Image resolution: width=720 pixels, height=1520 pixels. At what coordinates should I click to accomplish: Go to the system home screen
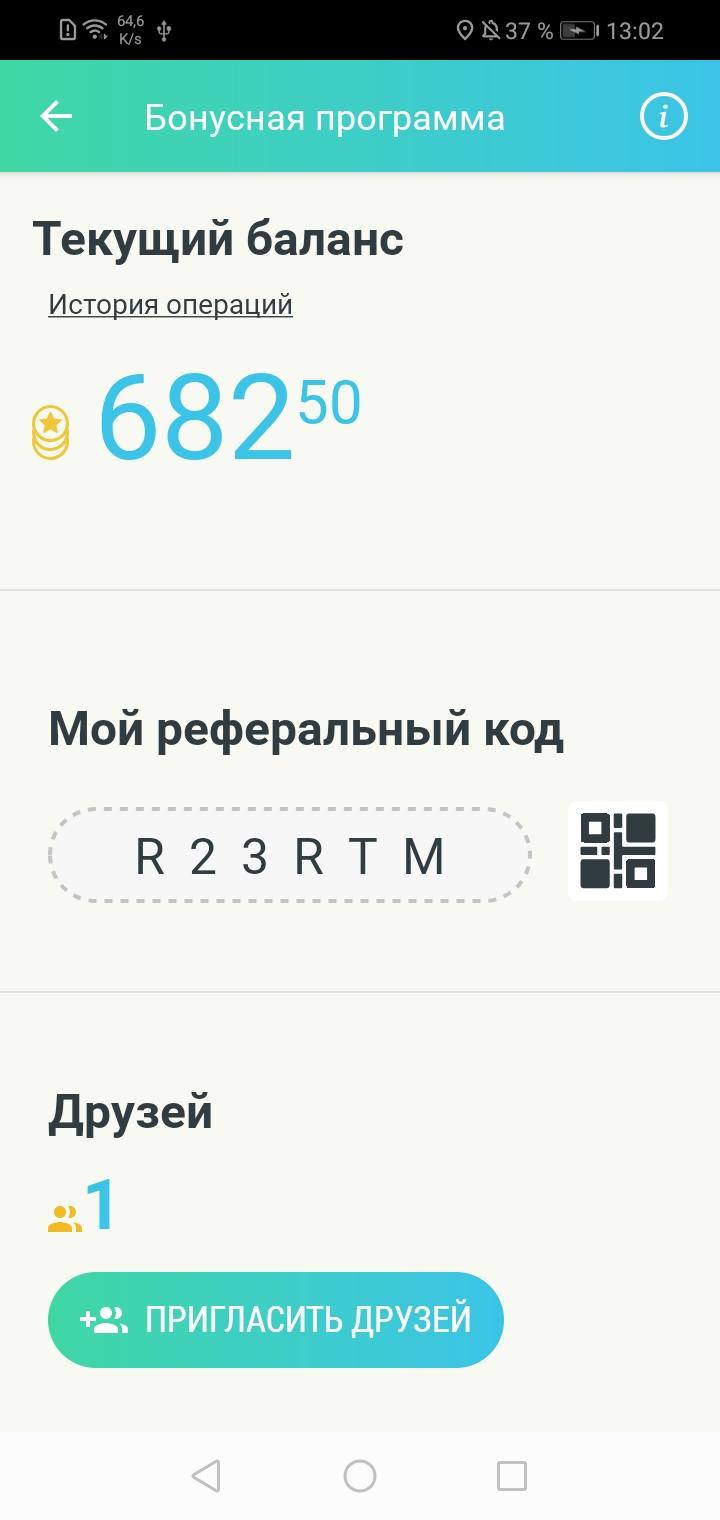(x=359, y=1475)
